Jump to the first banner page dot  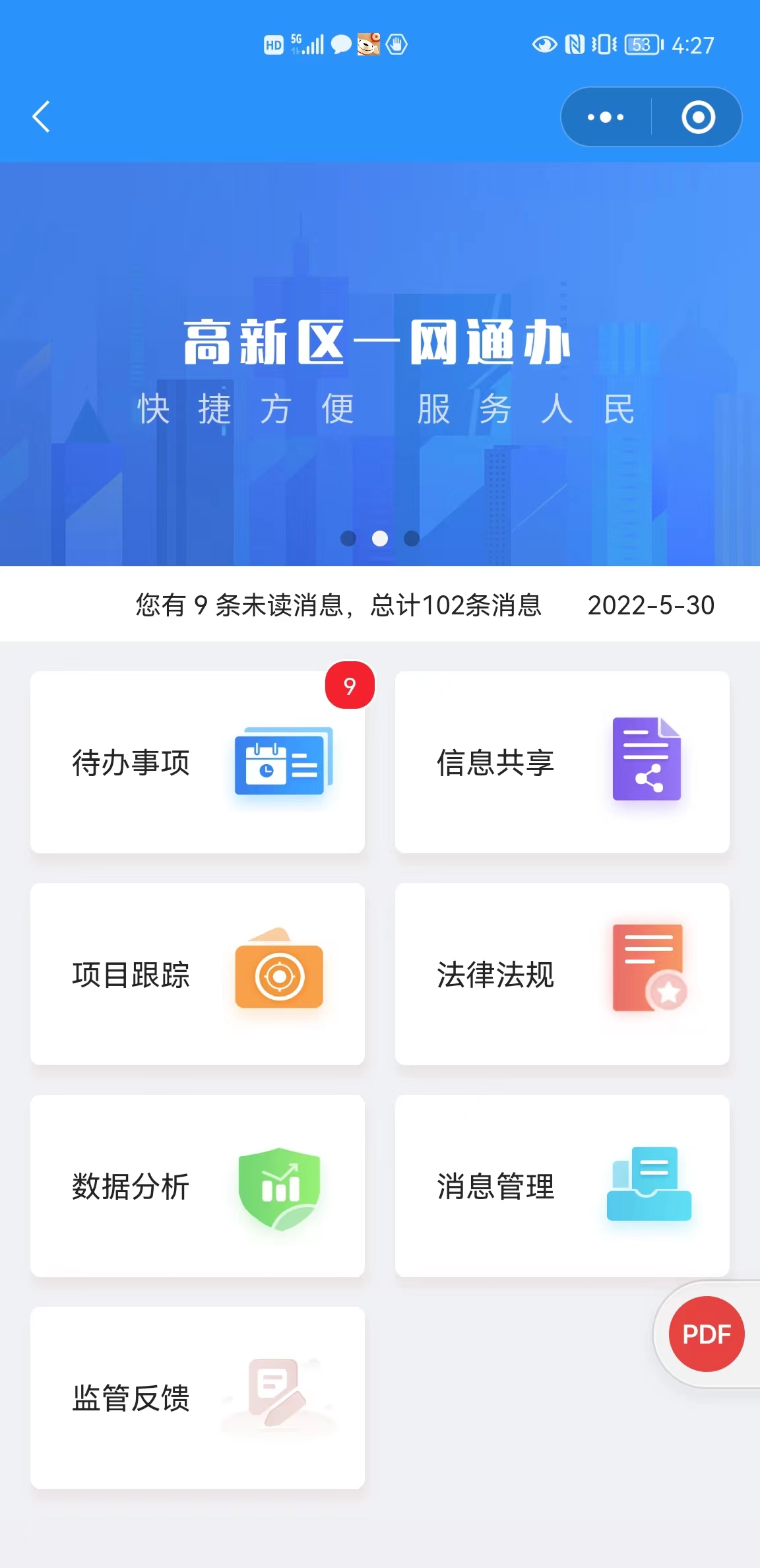[348, 539]
